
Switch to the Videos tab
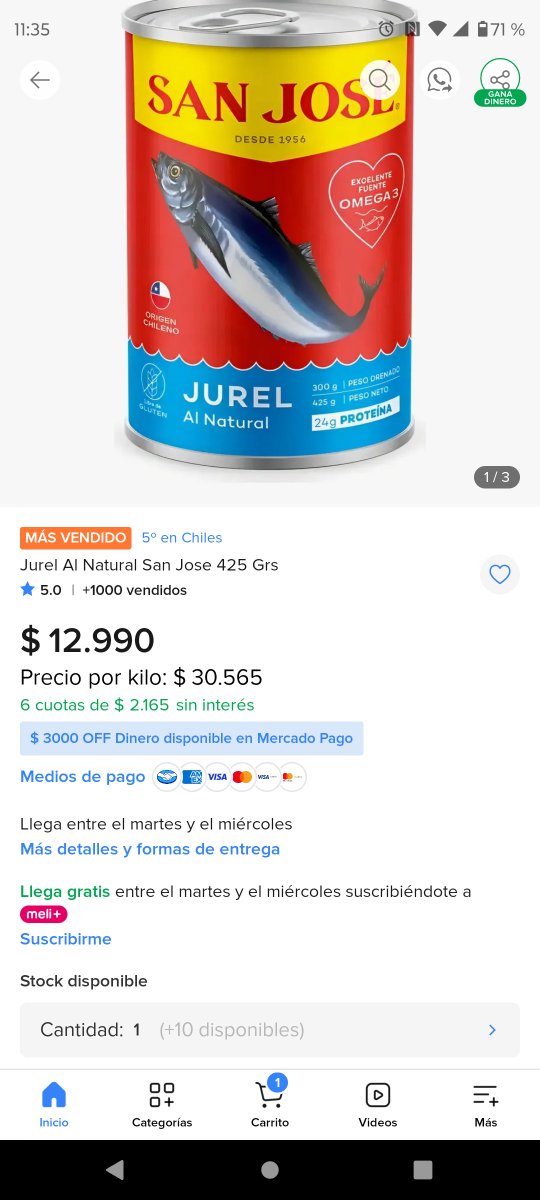[x=378, y=1104]
